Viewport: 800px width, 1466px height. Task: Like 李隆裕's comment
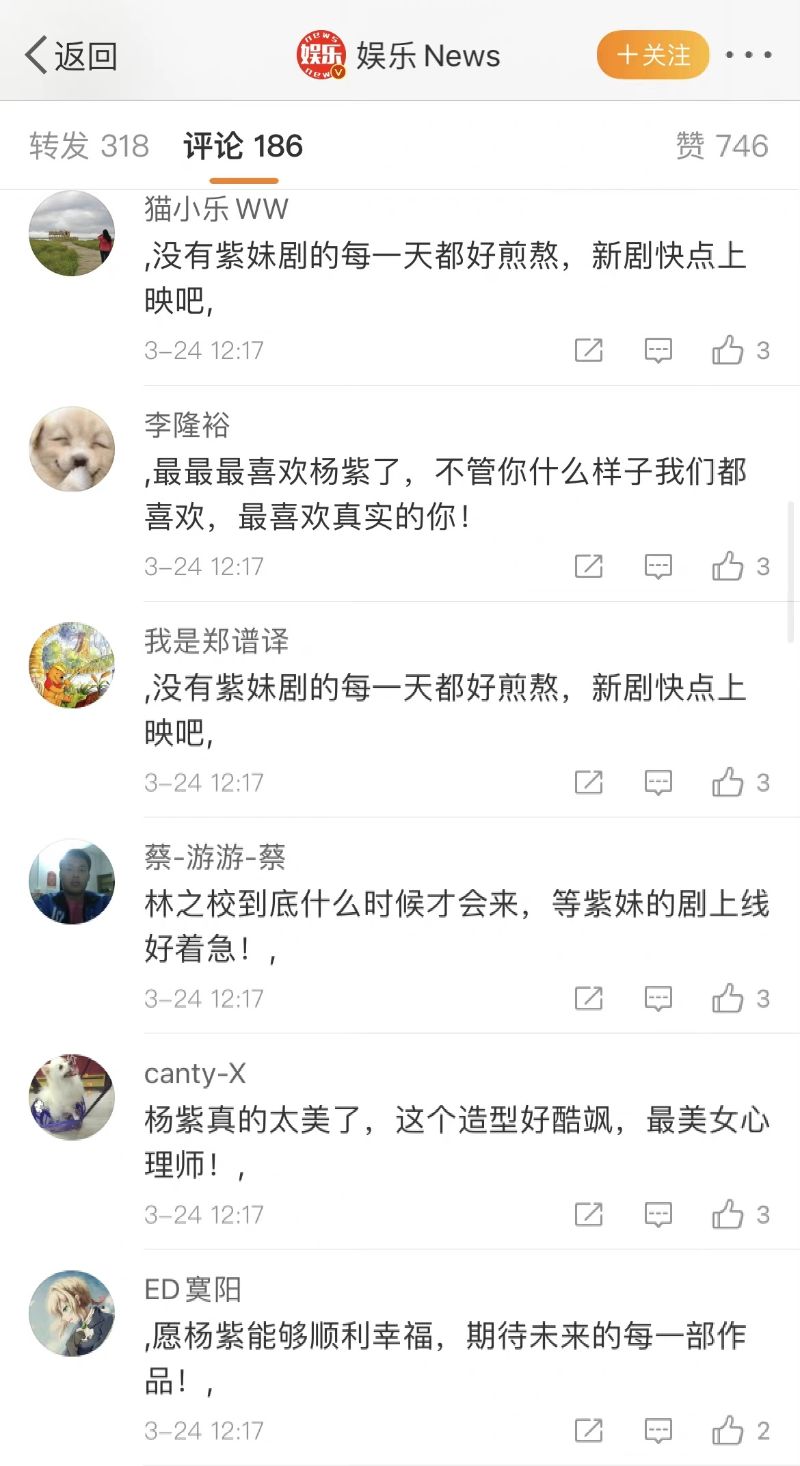click(x=728, y=566)
